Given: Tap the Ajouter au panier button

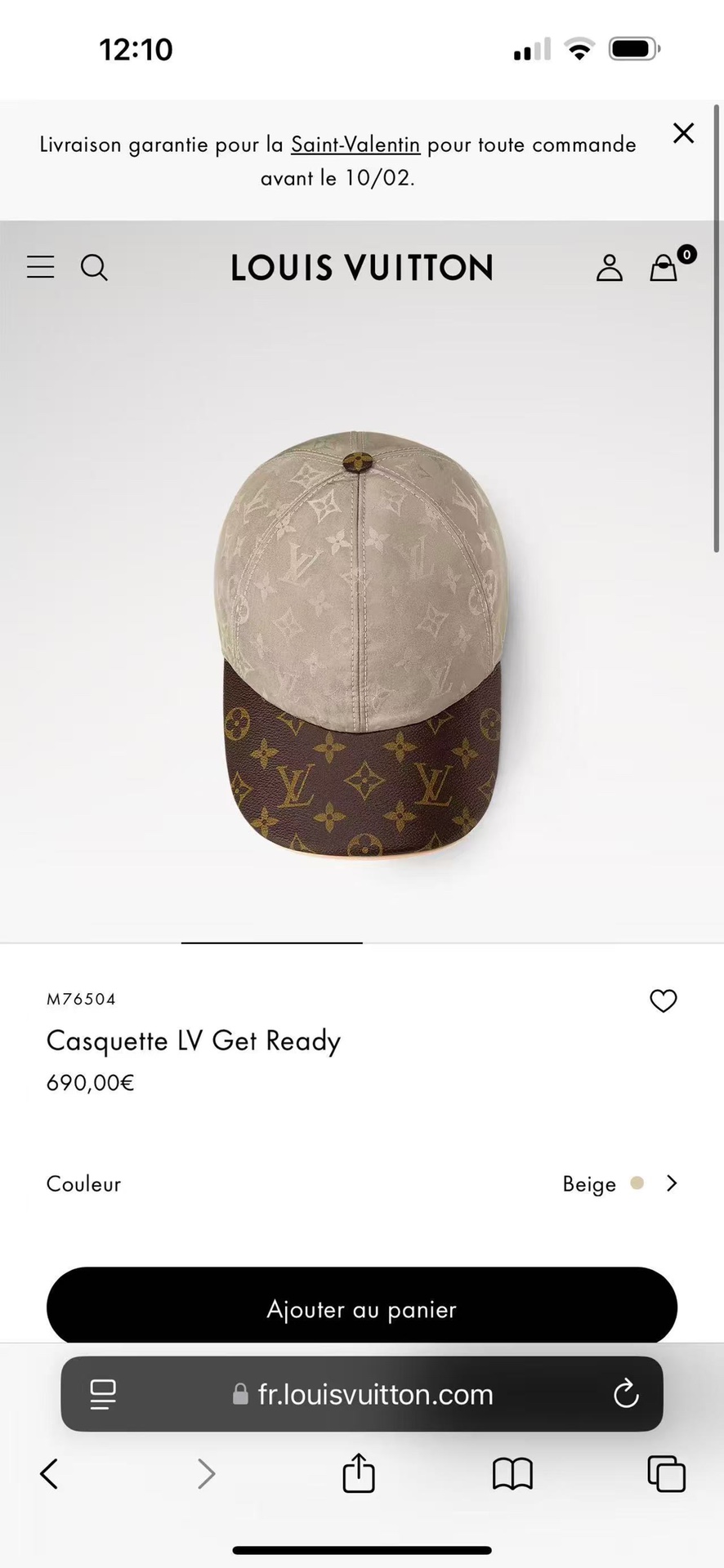Looking at the screenshot, I should pos(362,1307).
